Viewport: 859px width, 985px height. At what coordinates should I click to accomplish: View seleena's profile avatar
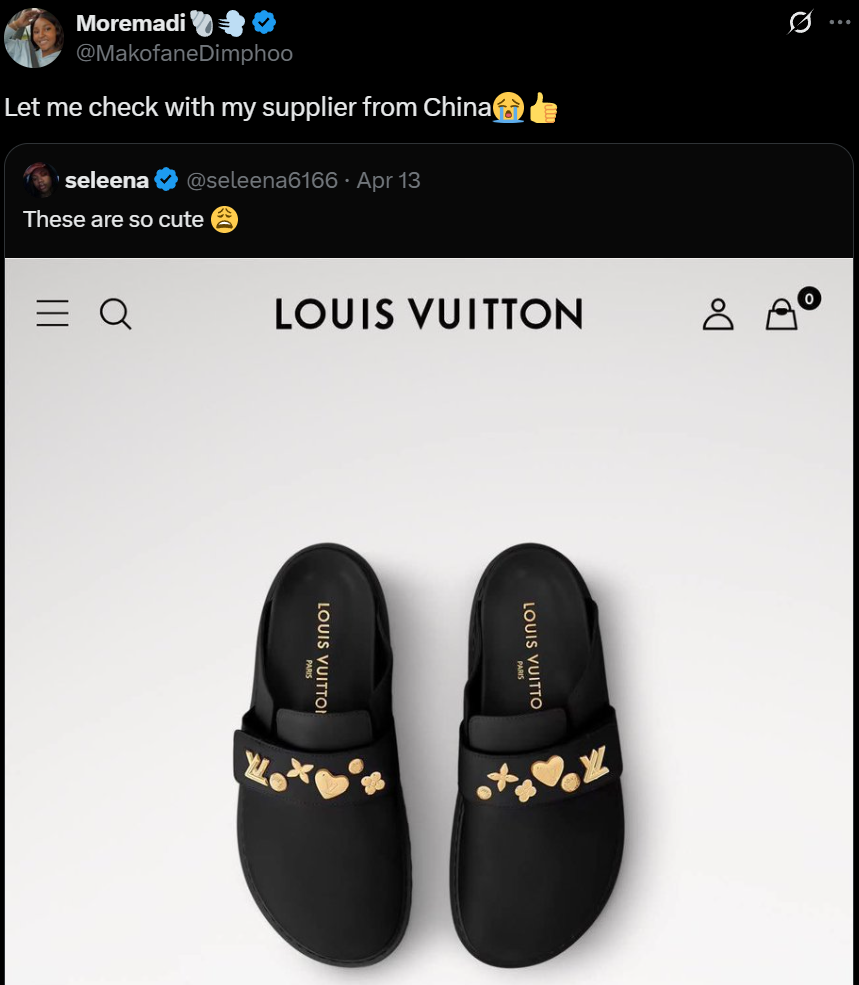click(x=41, y=180)
